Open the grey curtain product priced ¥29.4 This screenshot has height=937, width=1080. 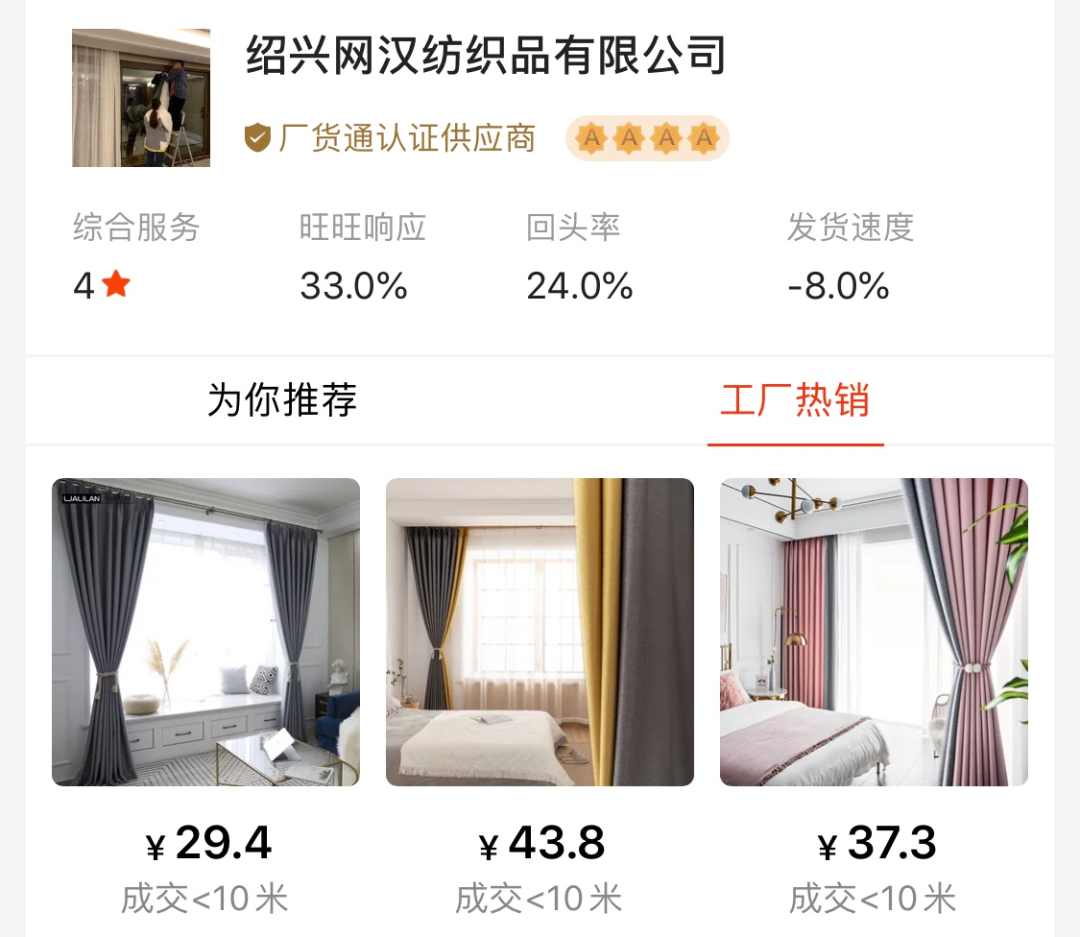tap(206, 632)
